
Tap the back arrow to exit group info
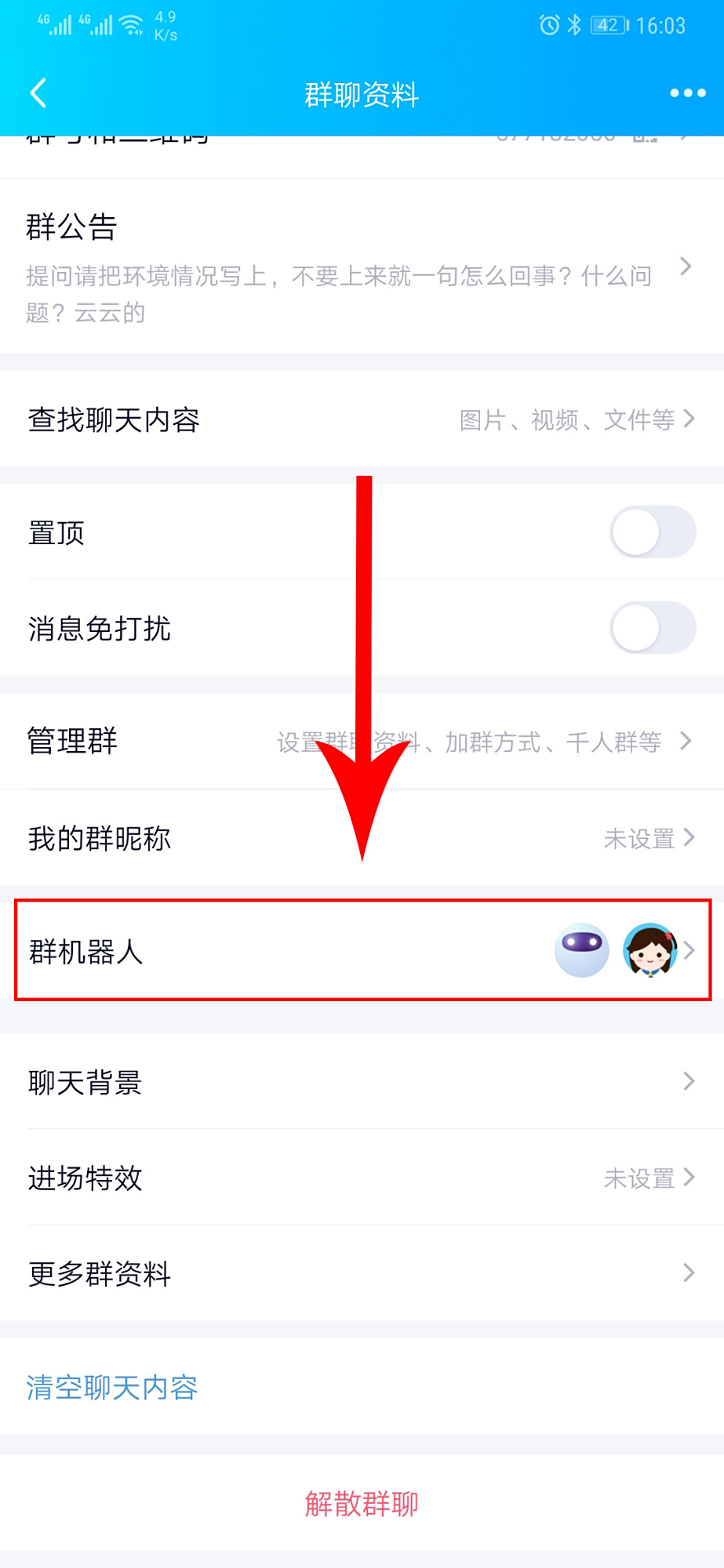tap(38, 93)
